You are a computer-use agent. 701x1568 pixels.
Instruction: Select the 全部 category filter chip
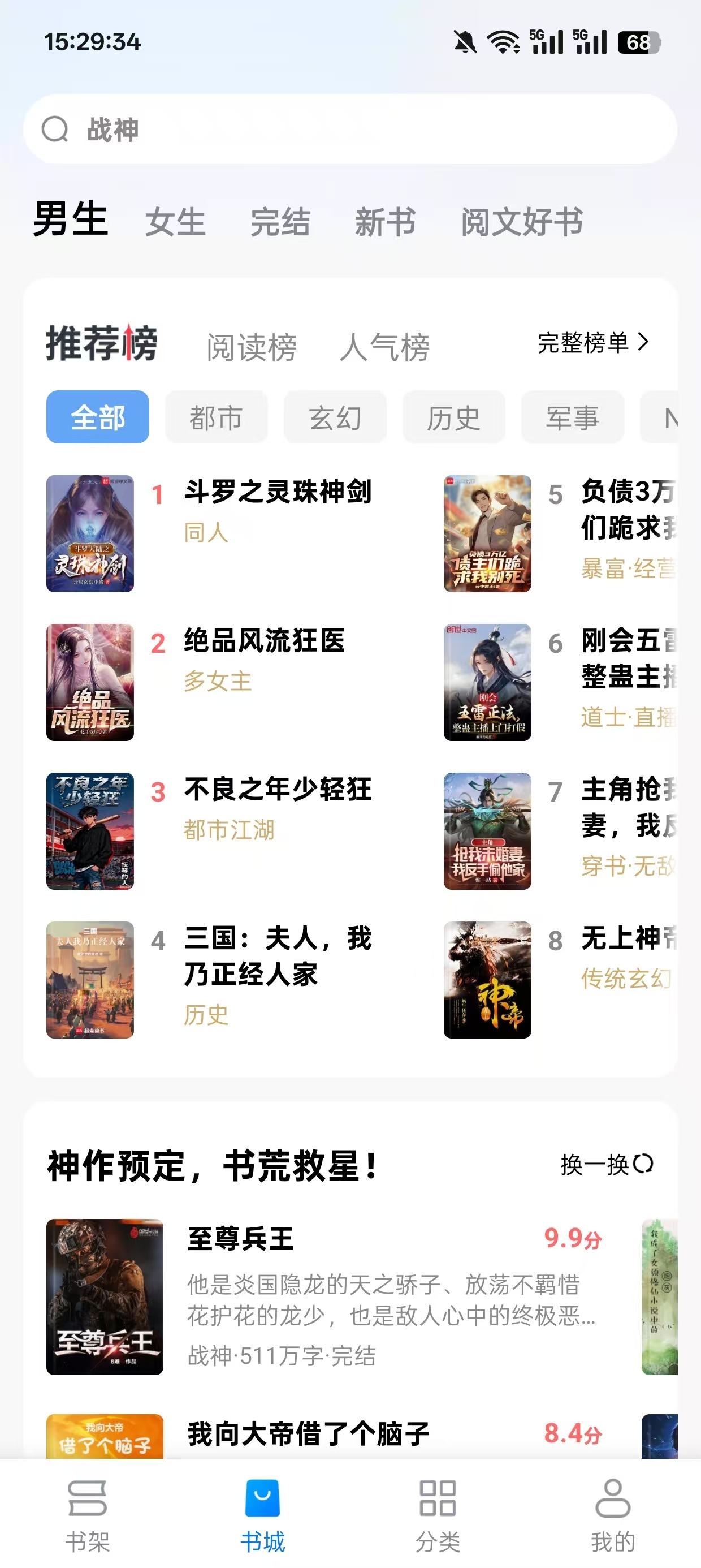click(x=97, y=417)
